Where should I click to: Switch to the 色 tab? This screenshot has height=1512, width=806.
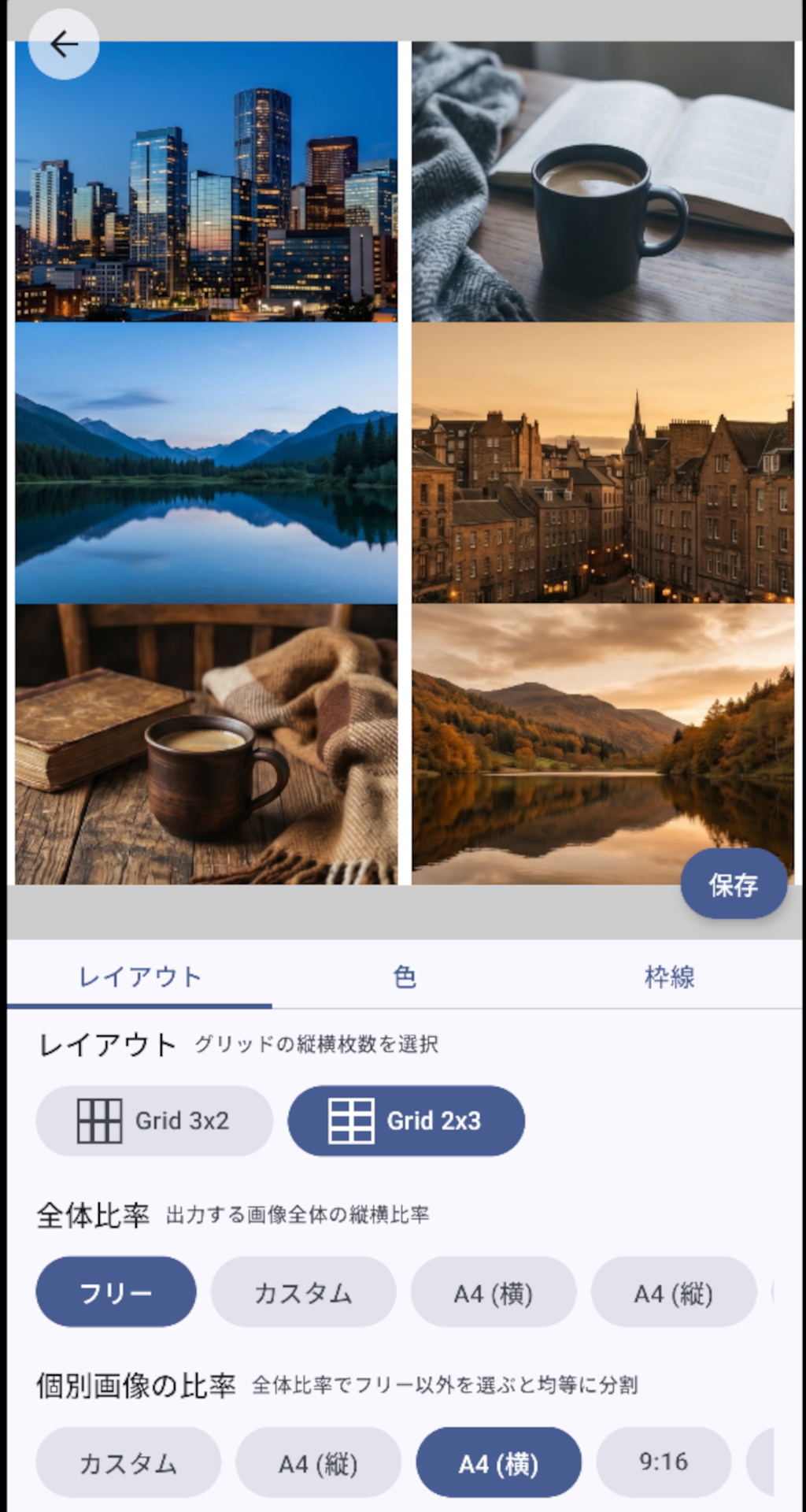point(405,976)
